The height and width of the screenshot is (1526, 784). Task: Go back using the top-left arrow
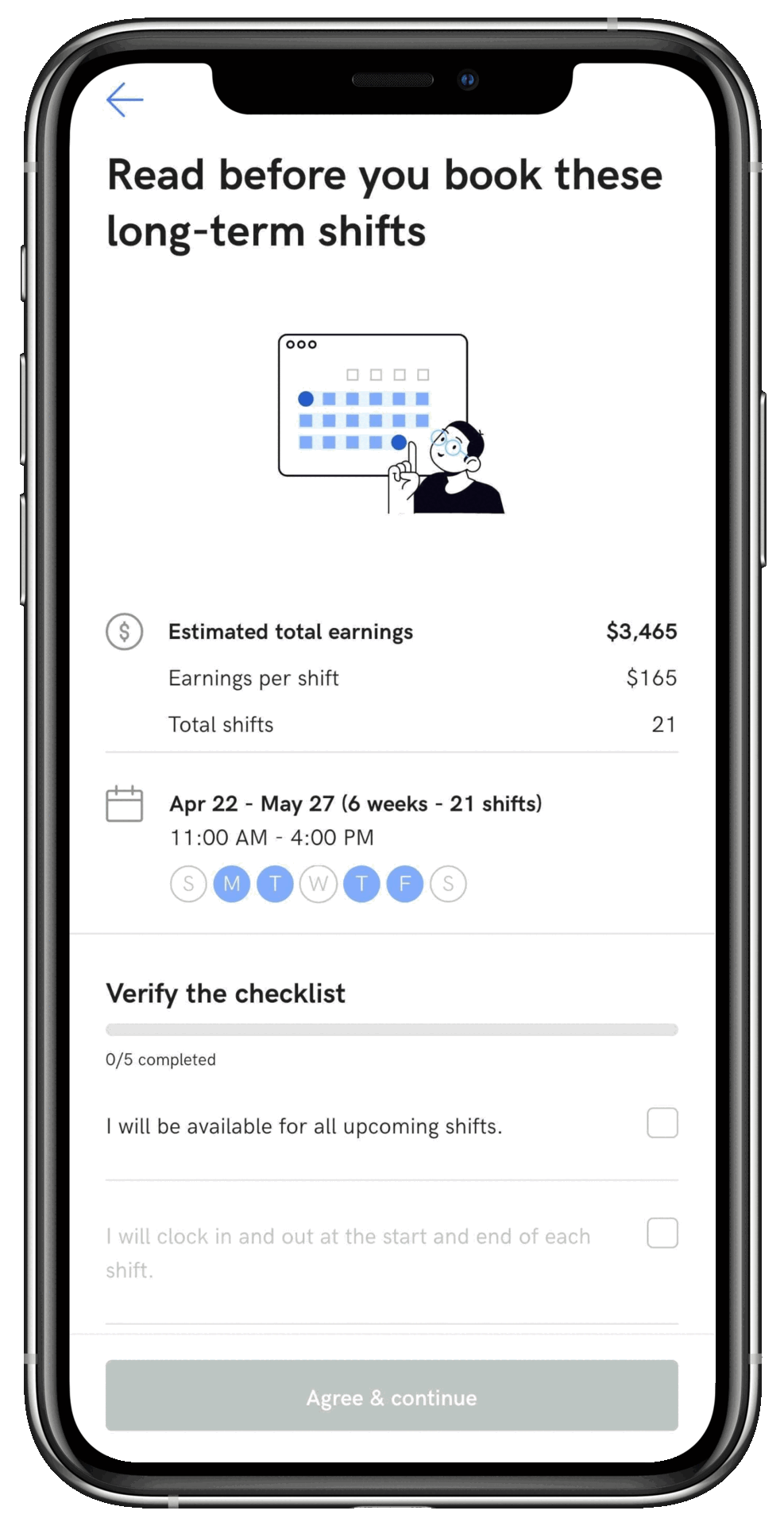point(125,99)
